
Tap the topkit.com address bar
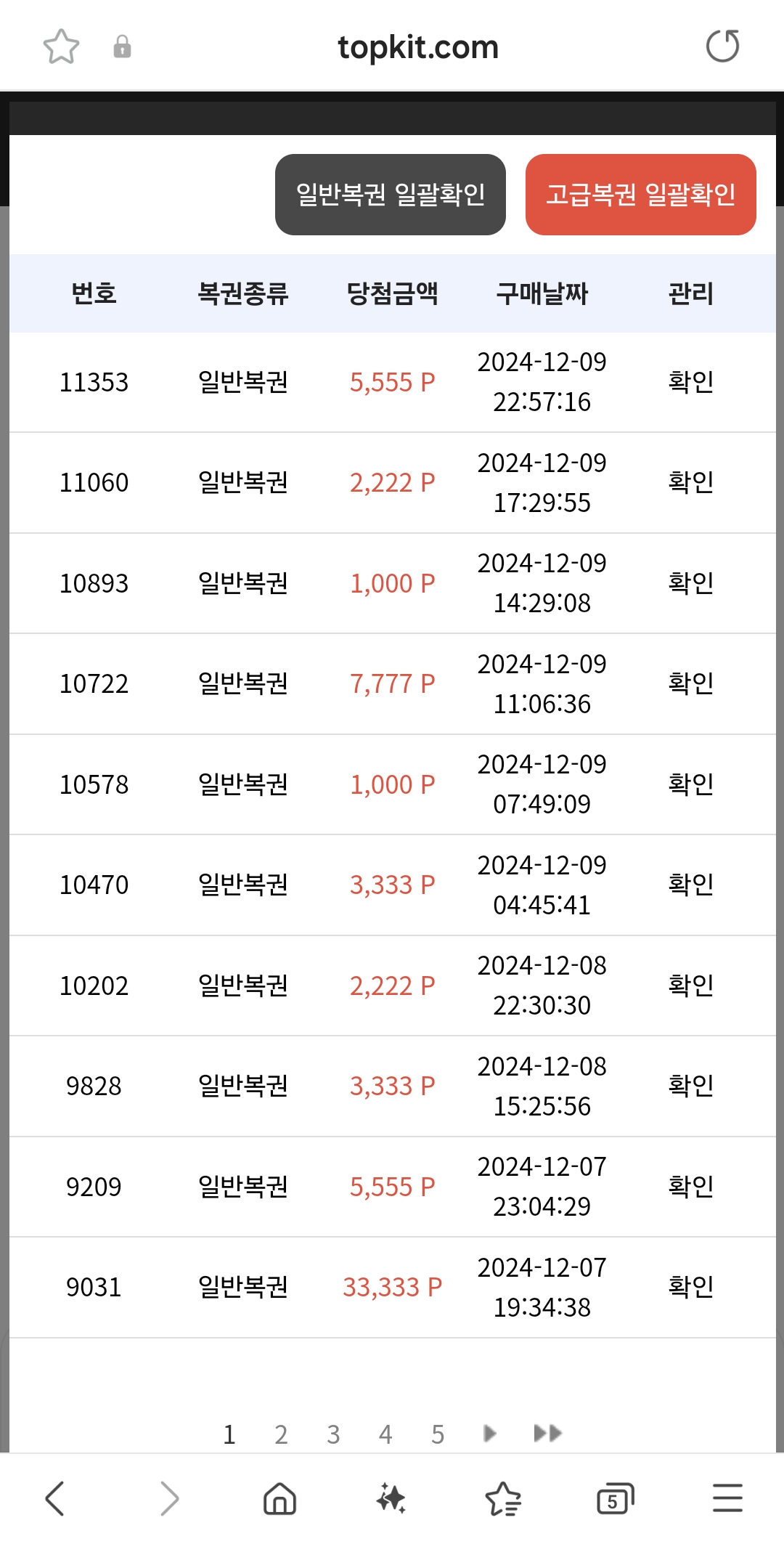[x=418, y=47]
